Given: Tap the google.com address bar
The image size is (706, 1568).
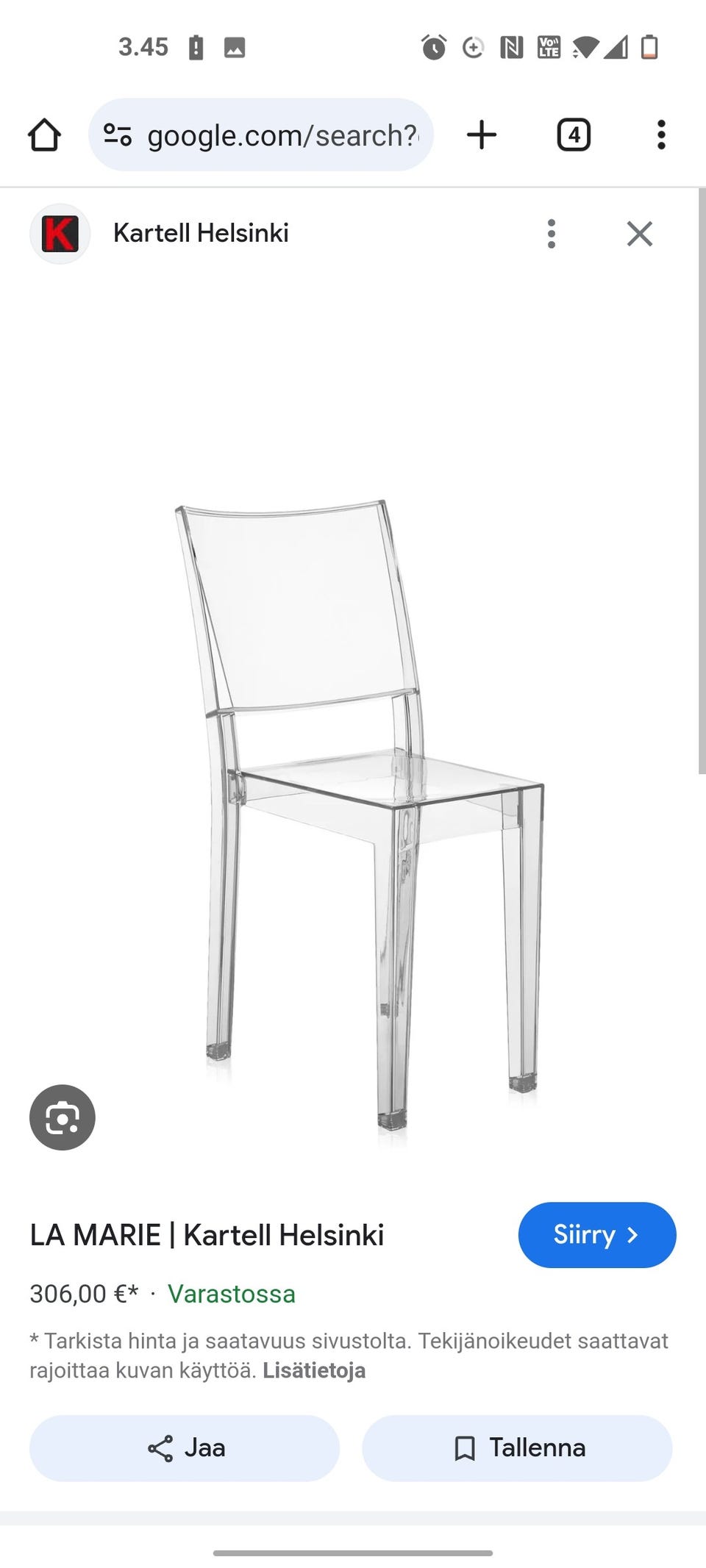Looking at the screenshot, I should pyautogui.click(x=282, y=135).
